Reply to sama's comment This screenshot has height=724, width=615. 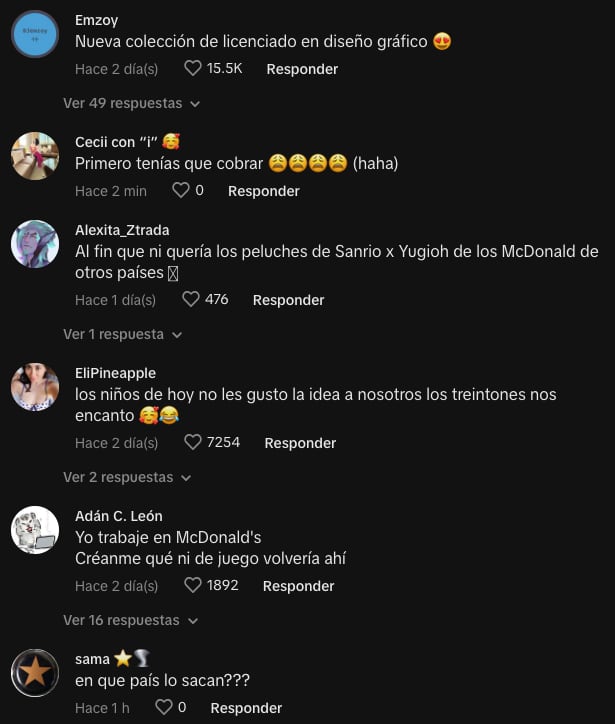[246, 707]
